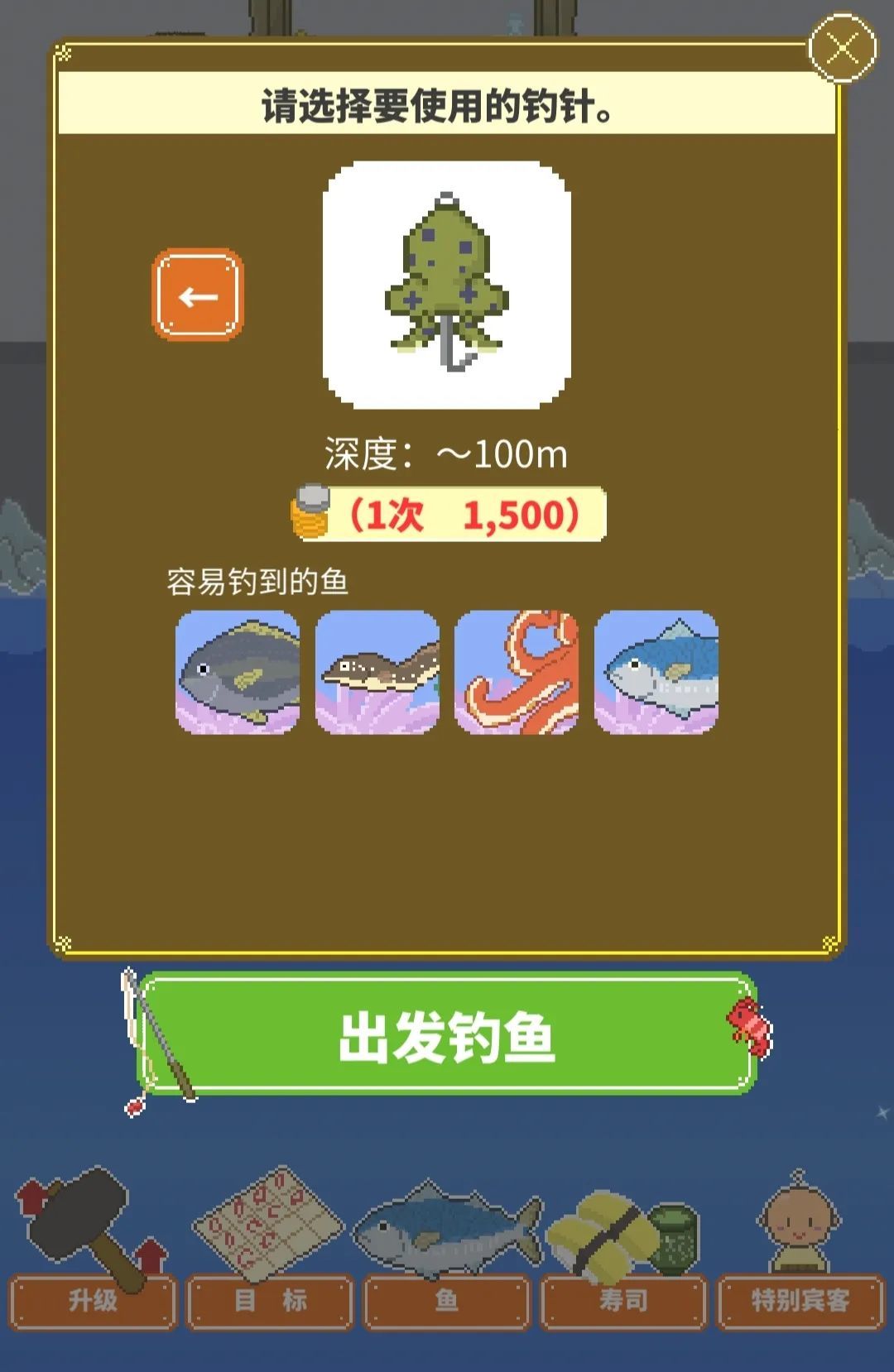Screen dimensions: 894x1372
Task: Open the 目标 menu
Action: 271,1299
